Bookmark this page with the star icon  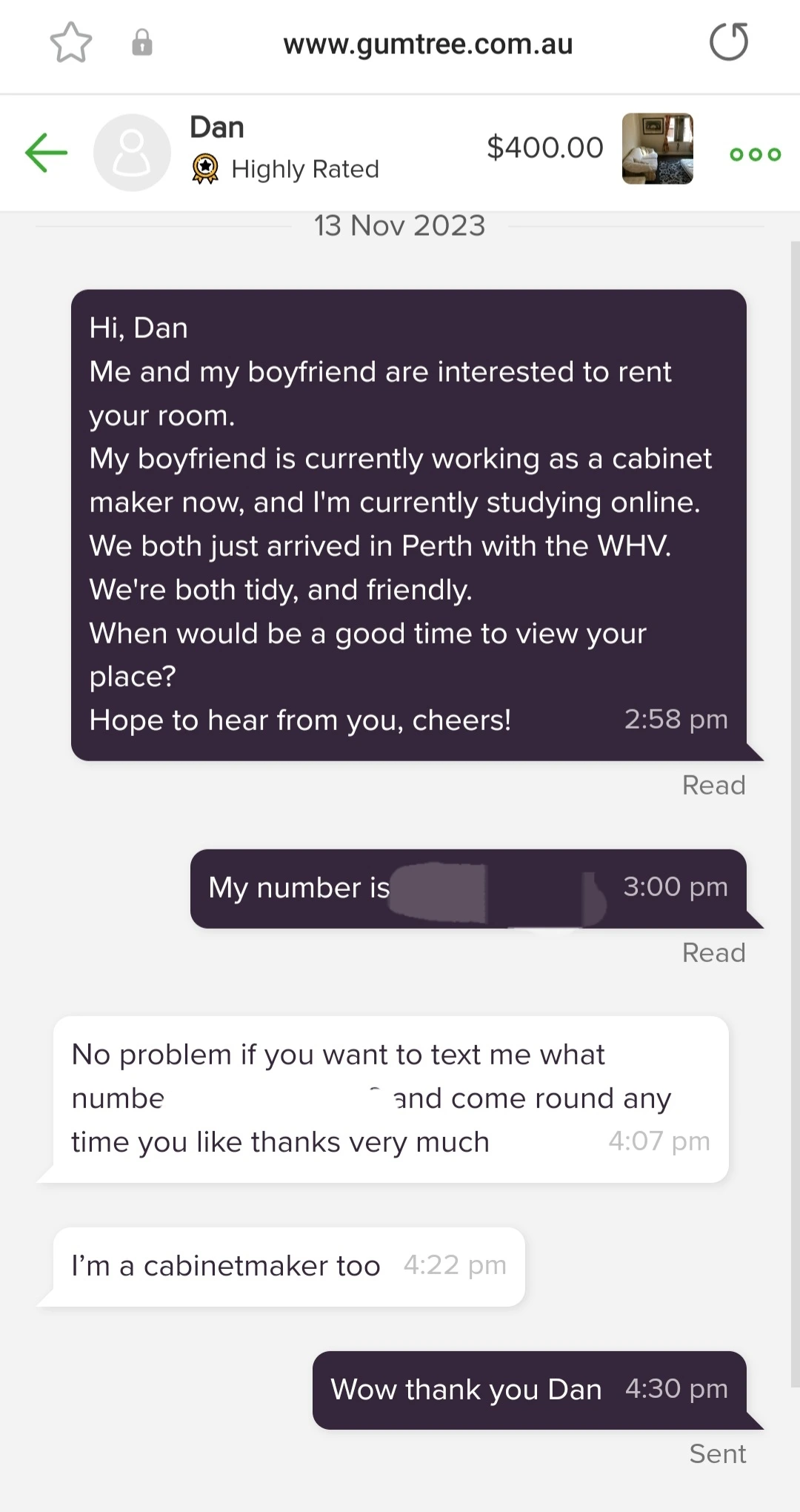pos(71,42)
